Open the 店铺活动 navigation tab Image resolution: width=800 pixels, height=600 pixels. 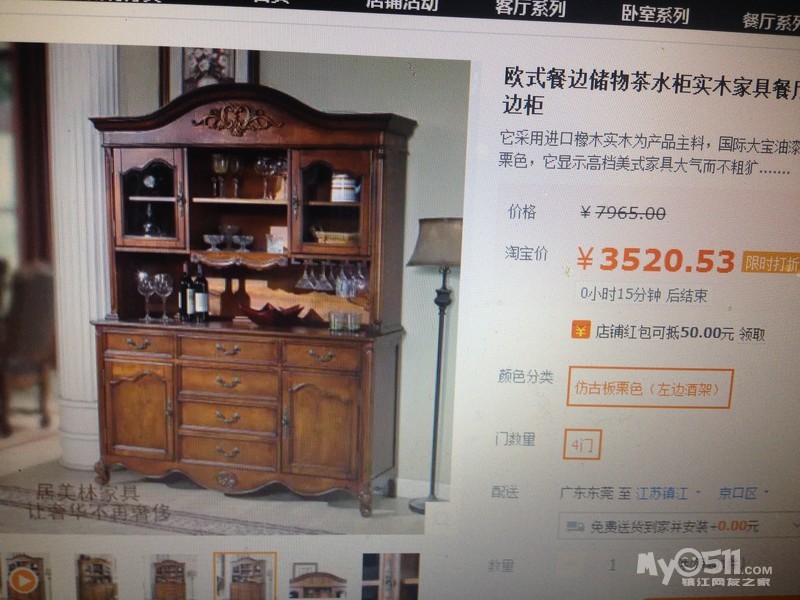click(x=401, y=4)
